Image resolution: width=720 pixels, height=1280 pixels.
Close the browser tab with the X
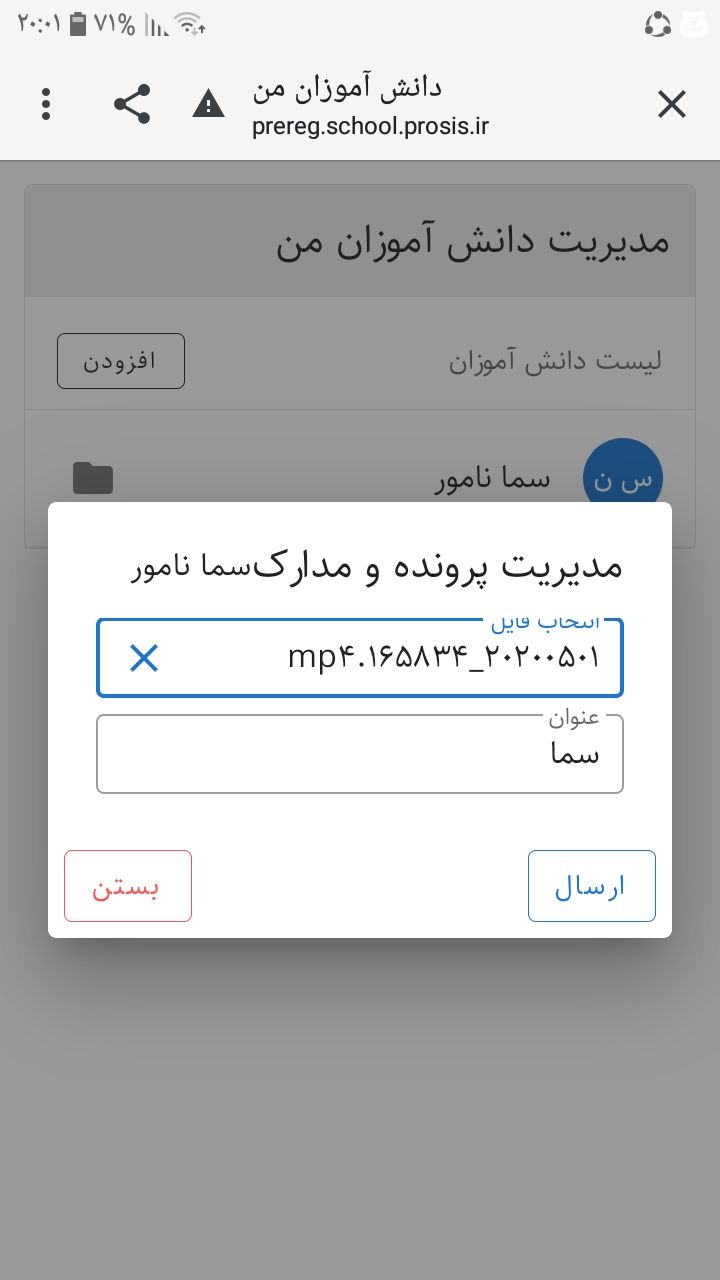[x=671, y=104]
